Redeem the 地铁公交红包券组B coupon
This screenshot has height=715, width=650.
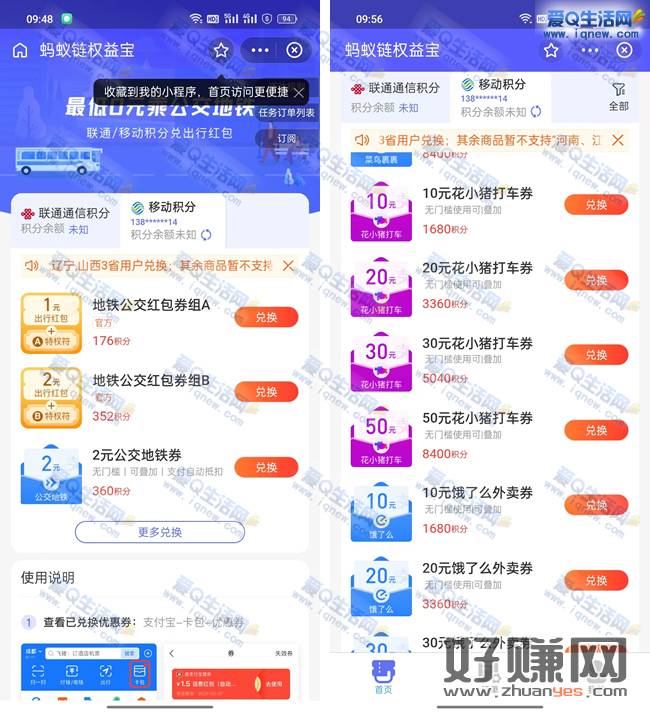266,392
